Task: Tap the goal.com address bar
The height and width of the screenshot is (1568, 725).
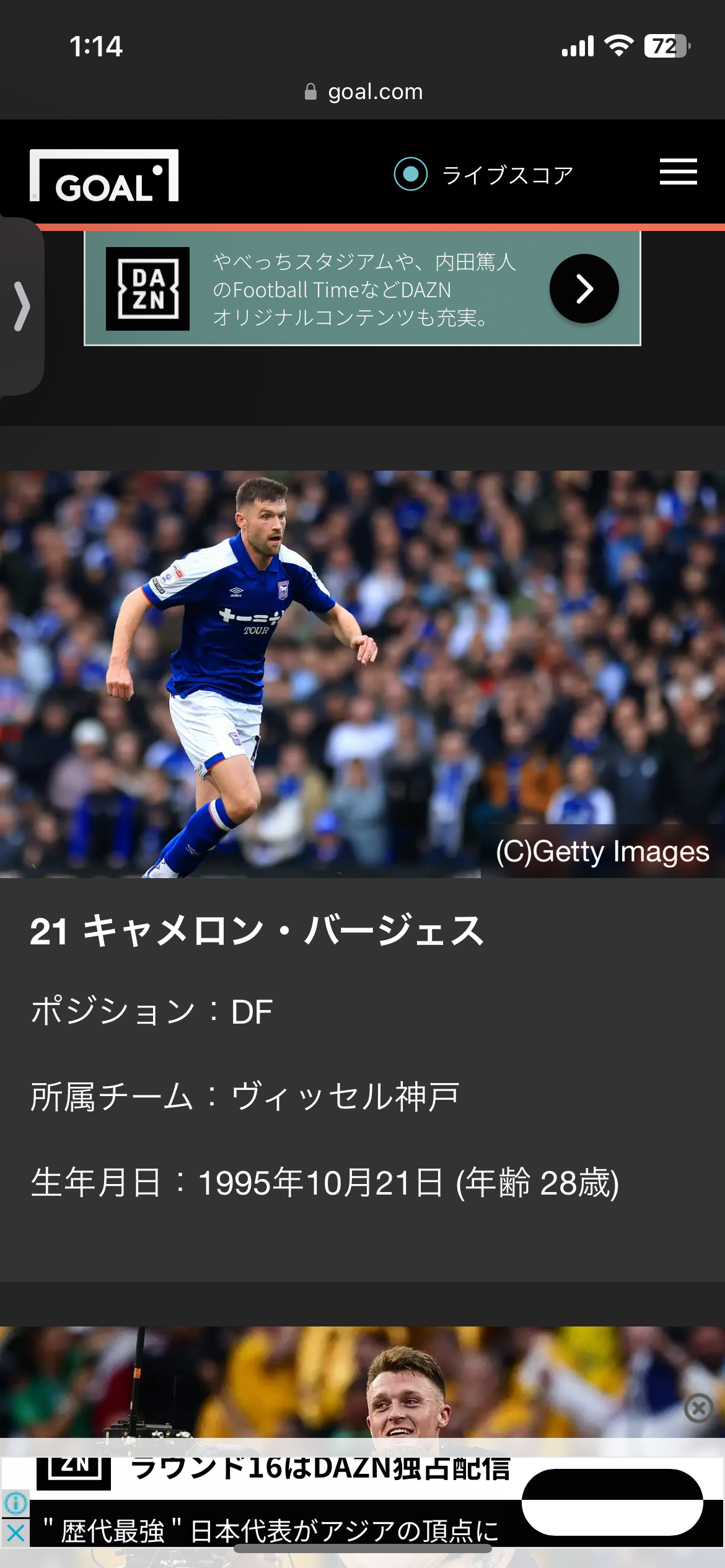Action: [x=363, y=92]
